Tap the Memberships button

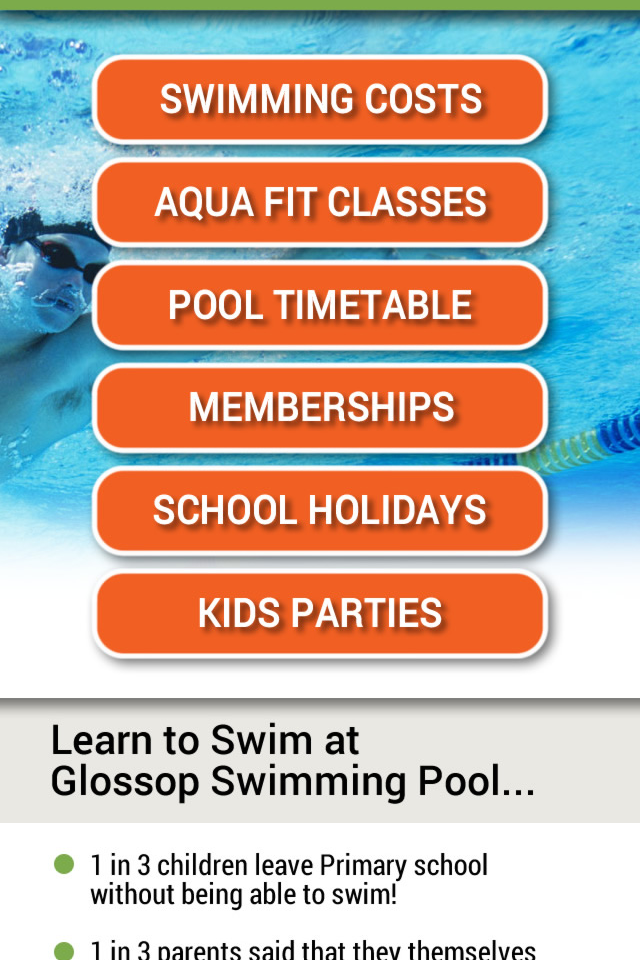(320, 408)
